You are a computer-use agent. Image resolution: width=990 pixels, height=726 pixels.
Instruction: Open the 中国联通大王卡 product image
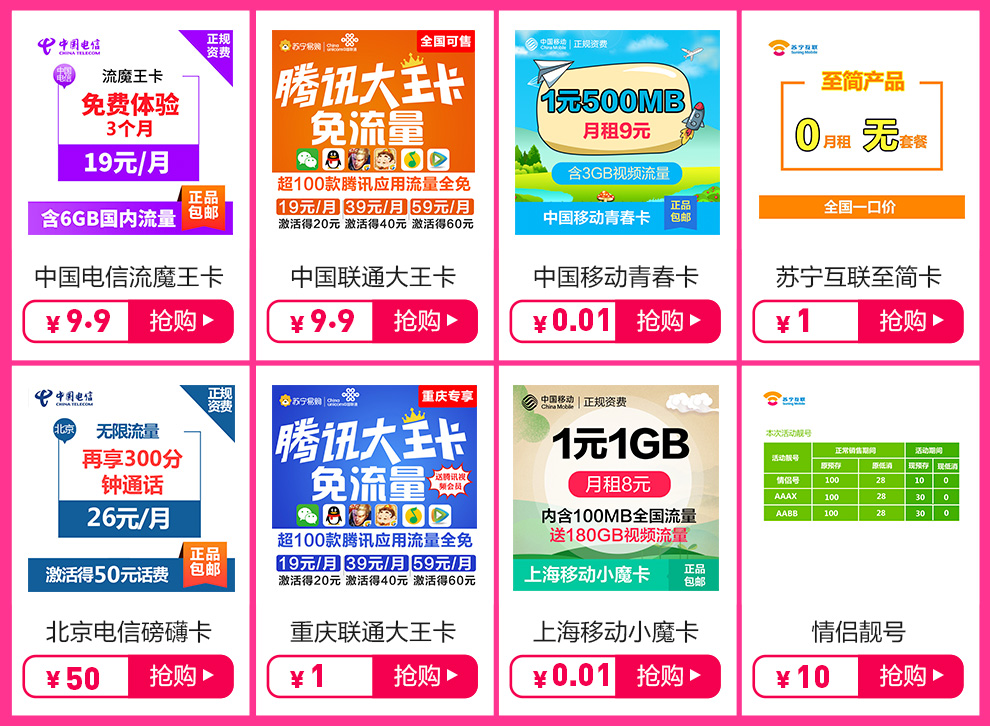[x=374, y=133]
